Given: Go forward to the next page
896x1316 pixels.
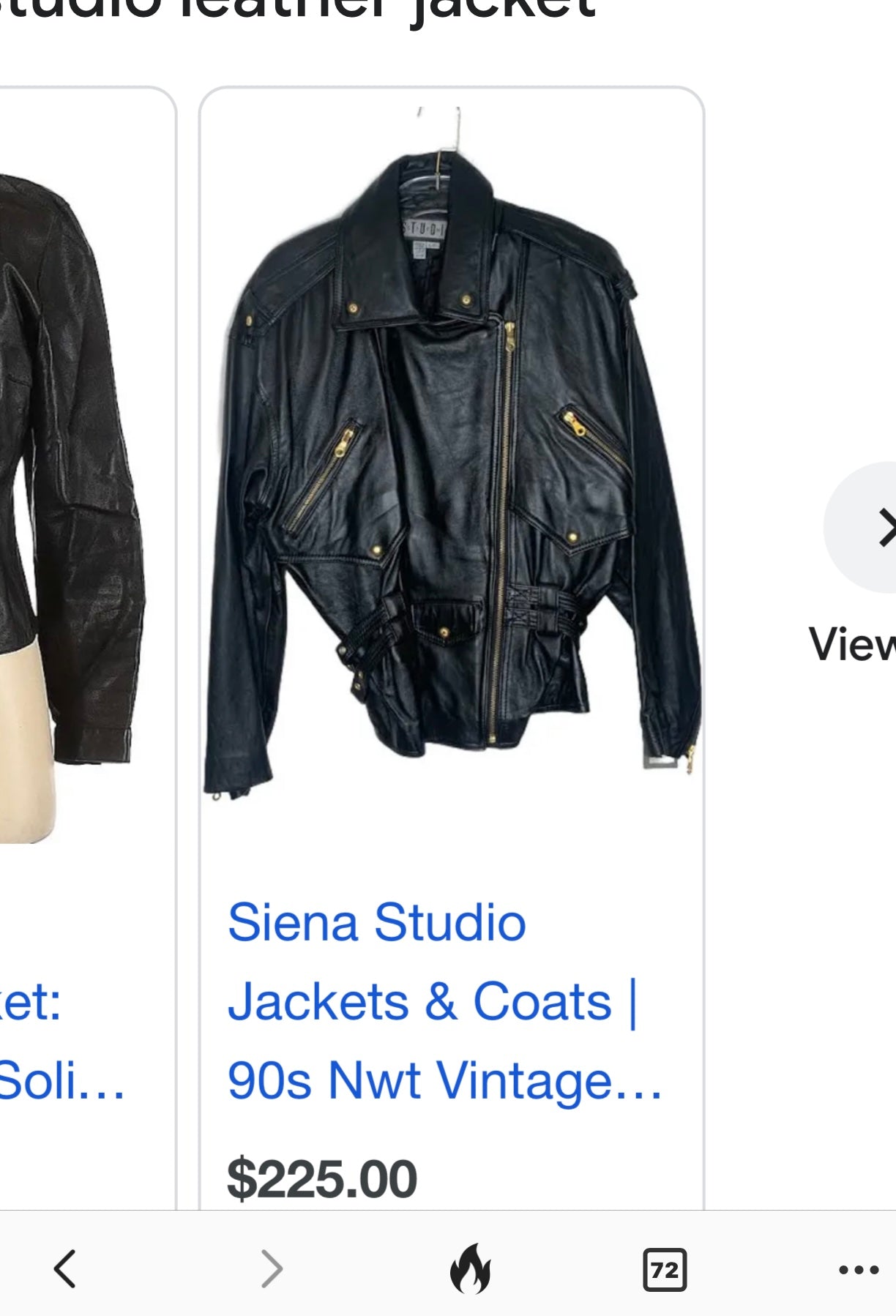Looking at the screenshot, I should [x=272, y=1268].
